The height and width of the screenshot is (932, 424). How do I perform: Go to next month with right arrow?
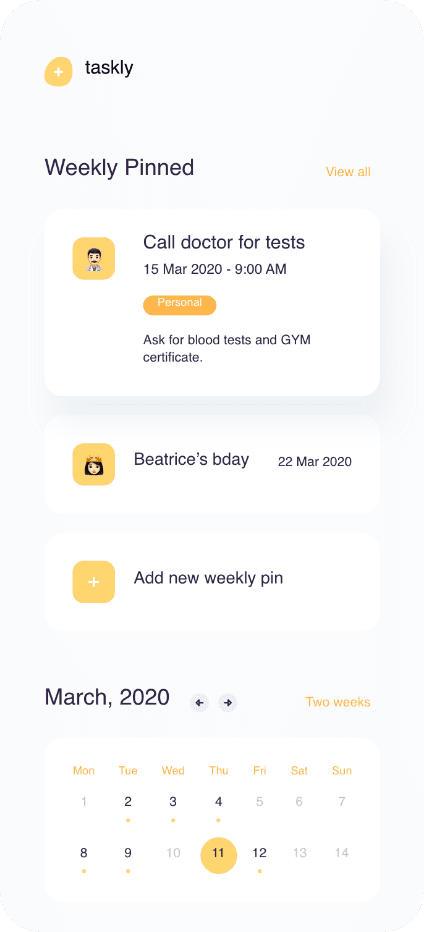click(227, 703)
